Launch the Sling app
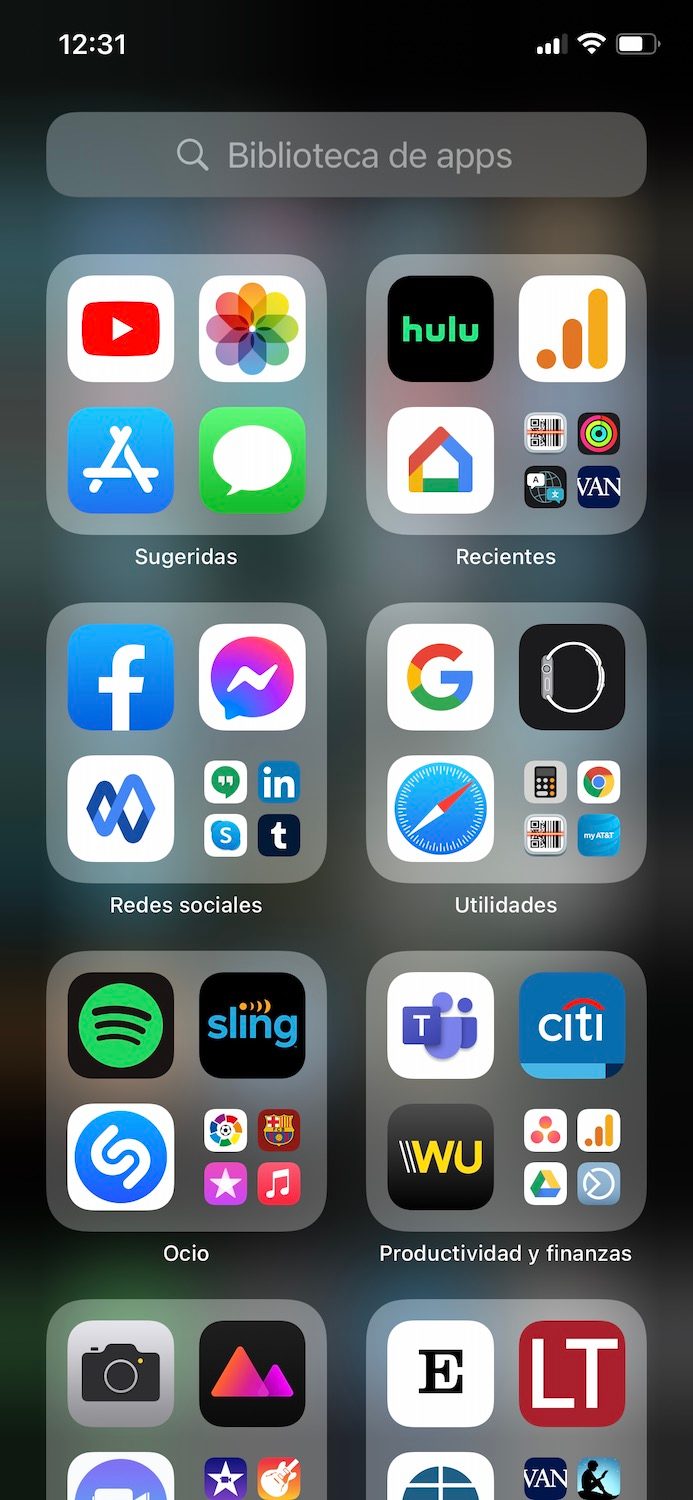The height and width of the screenshot is (1500, 693). coord(252,1025)
